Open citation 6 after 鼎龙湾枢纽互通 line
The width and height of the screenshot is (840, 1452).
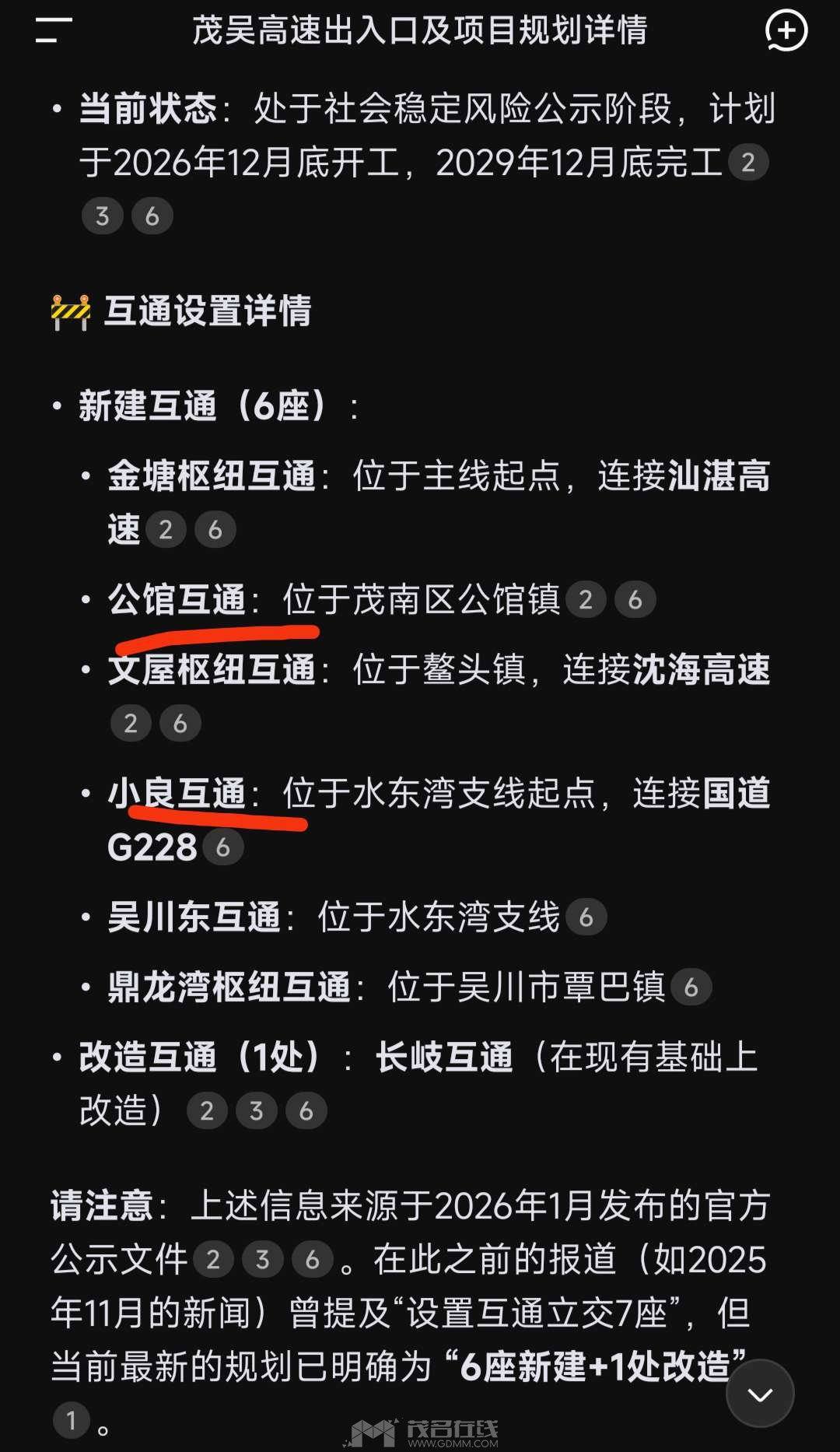(x=691, y=987)
